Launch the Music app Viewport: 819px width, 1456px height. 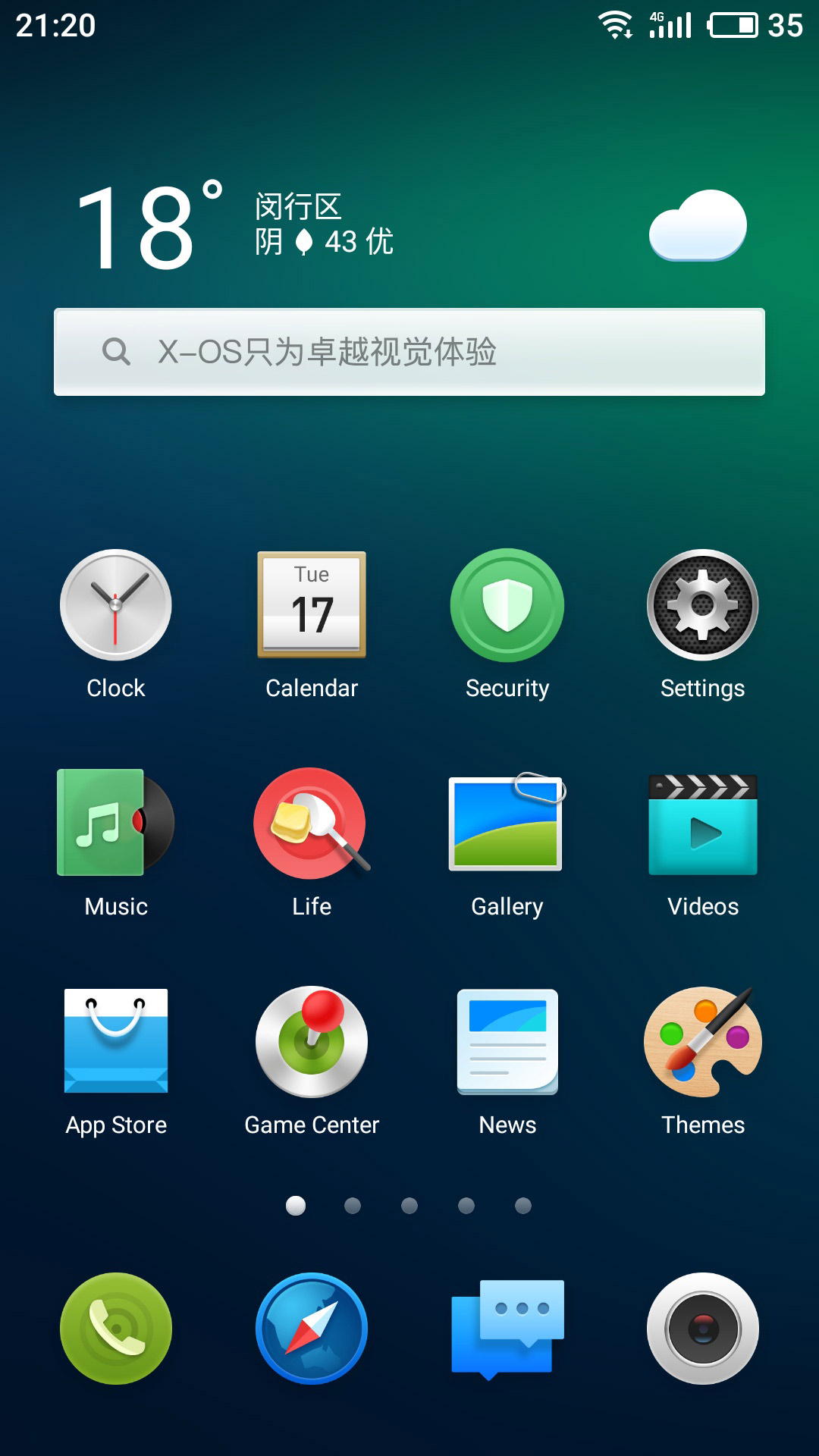tap(116, 824)
